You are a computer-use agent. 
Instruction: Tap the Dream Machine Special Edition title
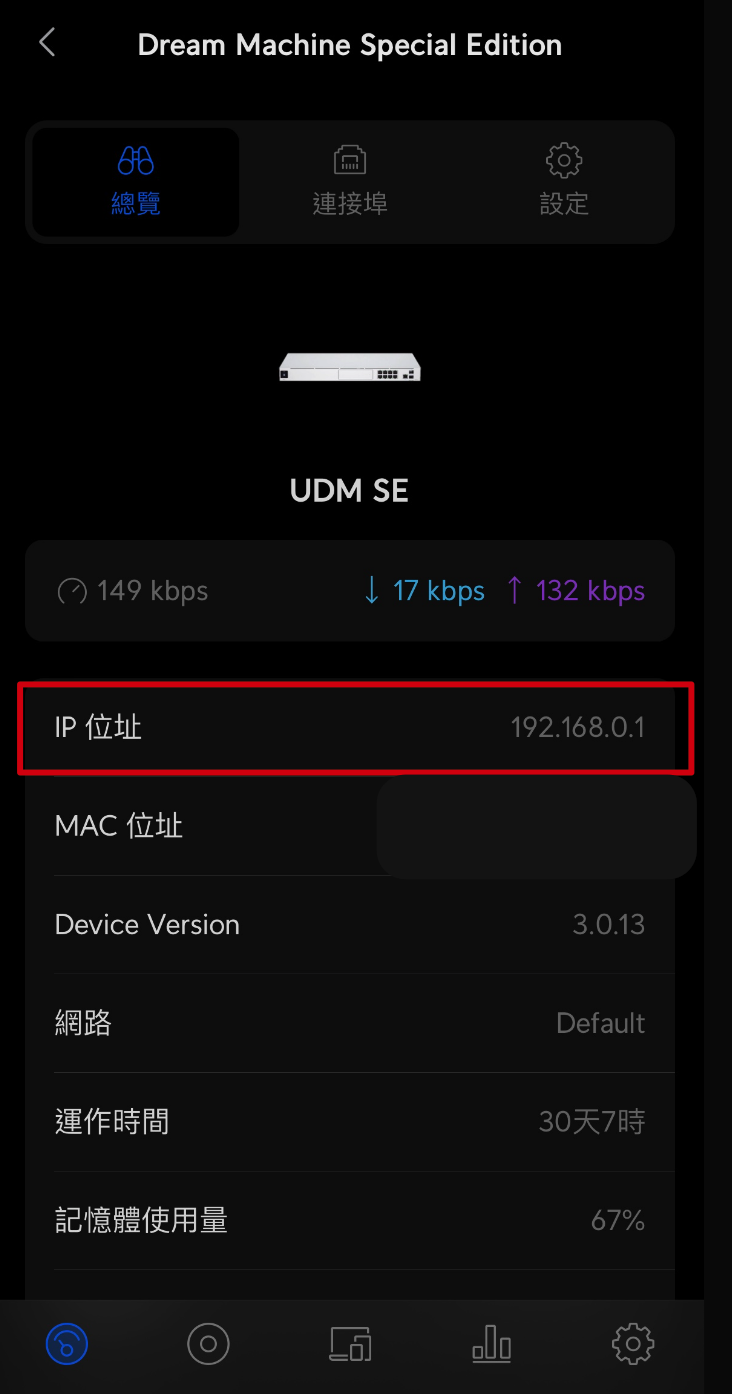click(349, 44)
